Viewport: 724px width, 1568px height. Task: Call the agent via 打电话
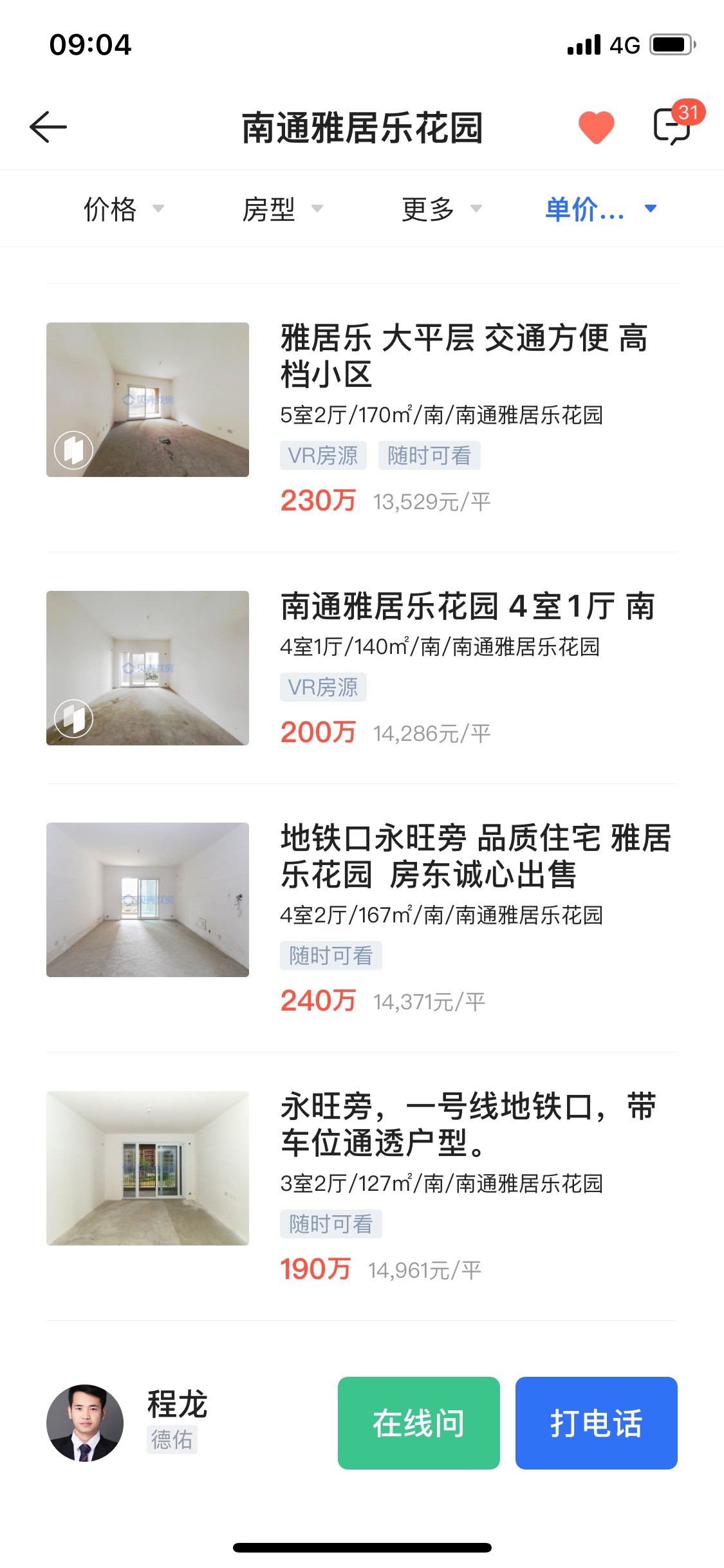click(x=596, y=1423)
